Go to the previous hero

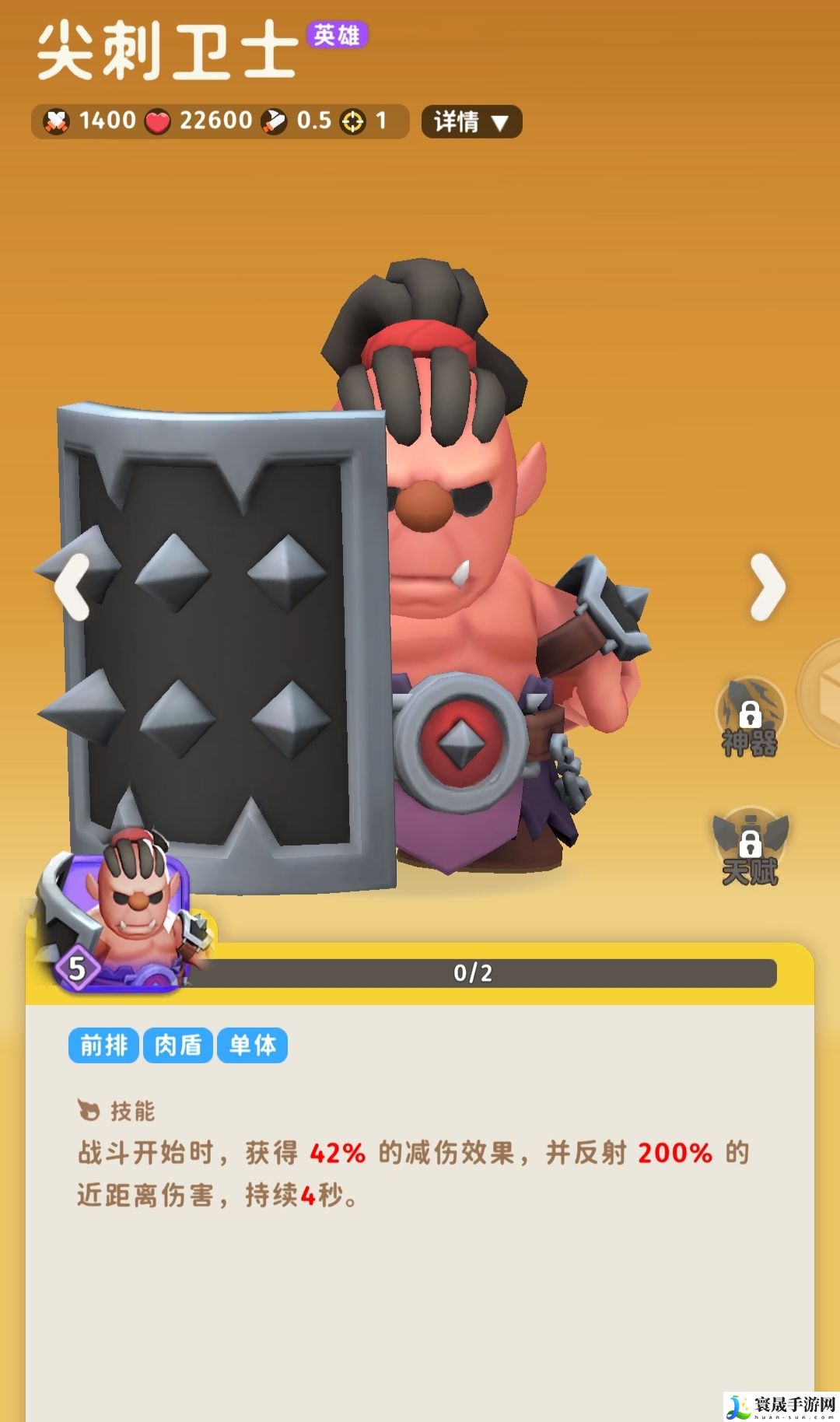(72, 587)
